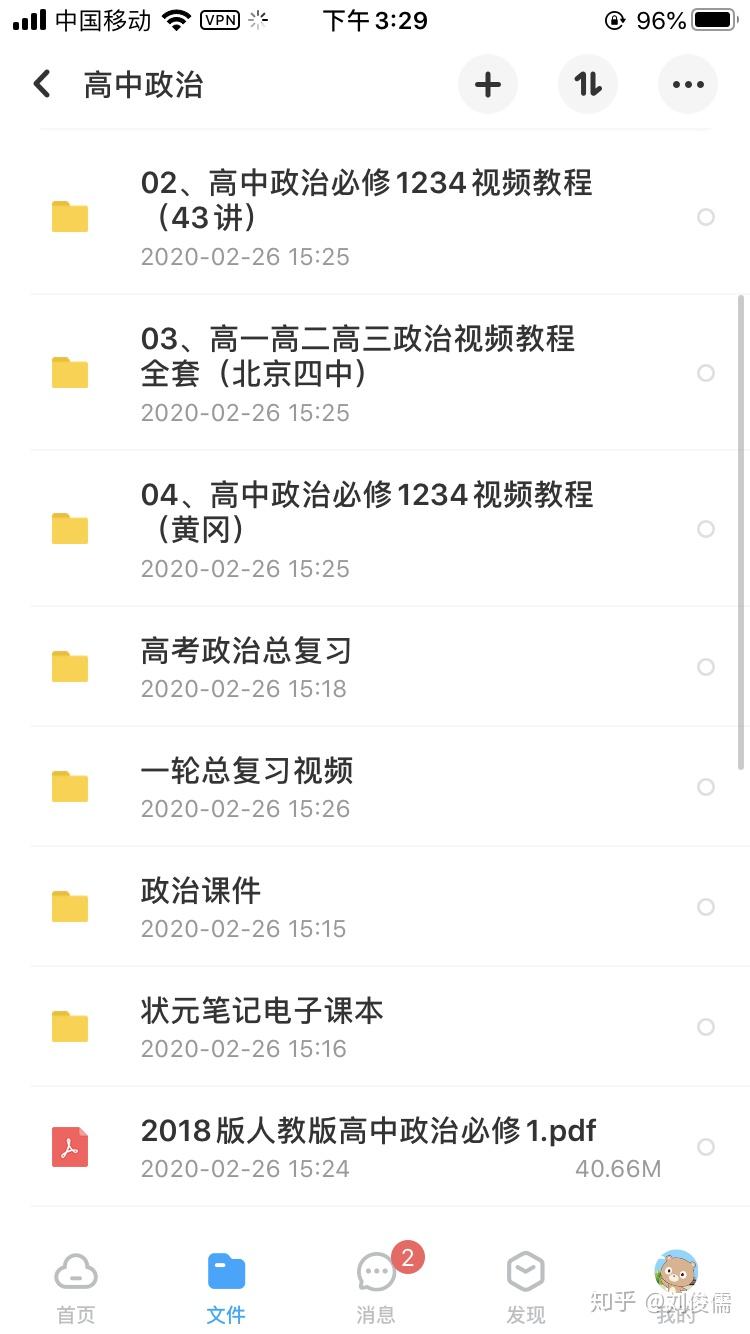The image size is (750, 1334).
Task: Tap the plus icon to add new files
Action: click(487, 84)
